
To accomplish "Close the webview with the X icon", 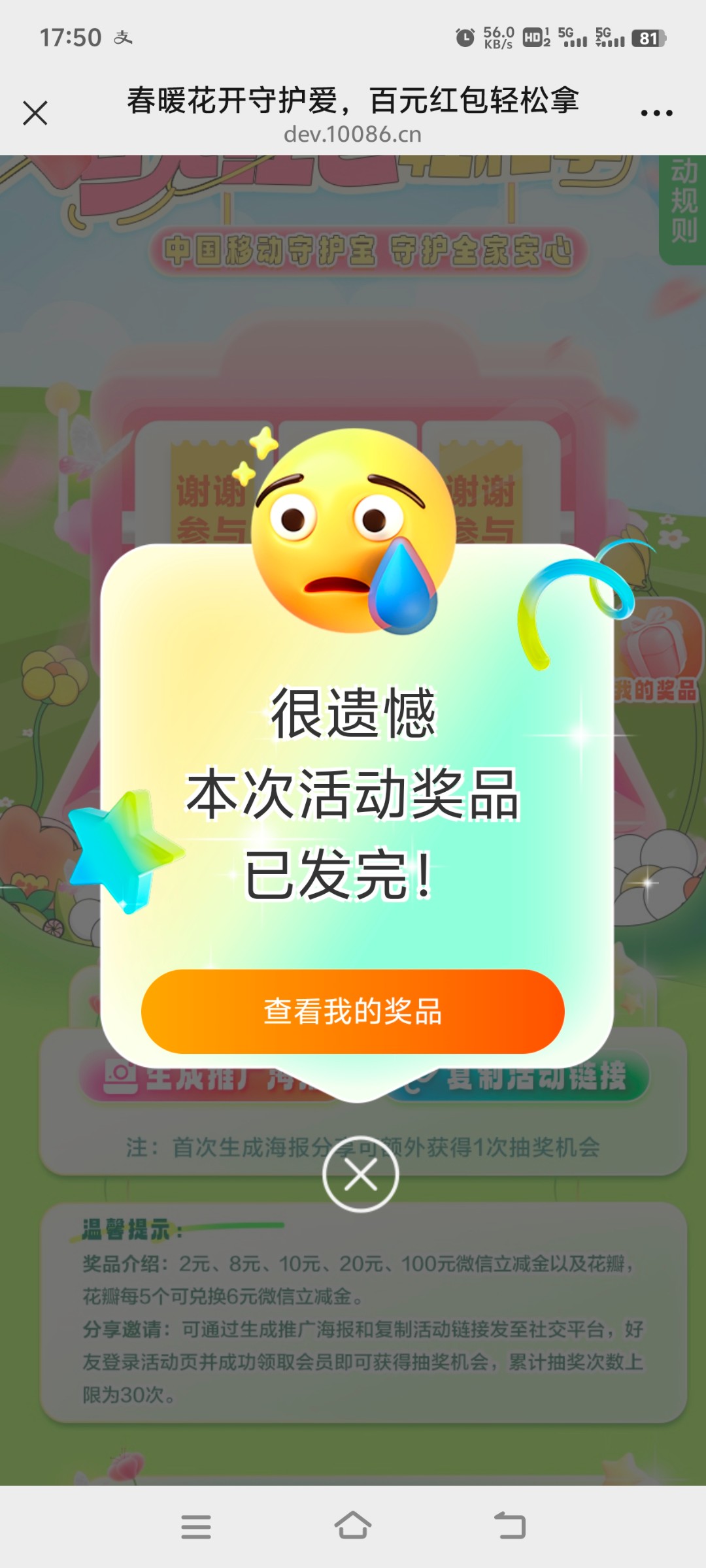I will click(35, 113).
